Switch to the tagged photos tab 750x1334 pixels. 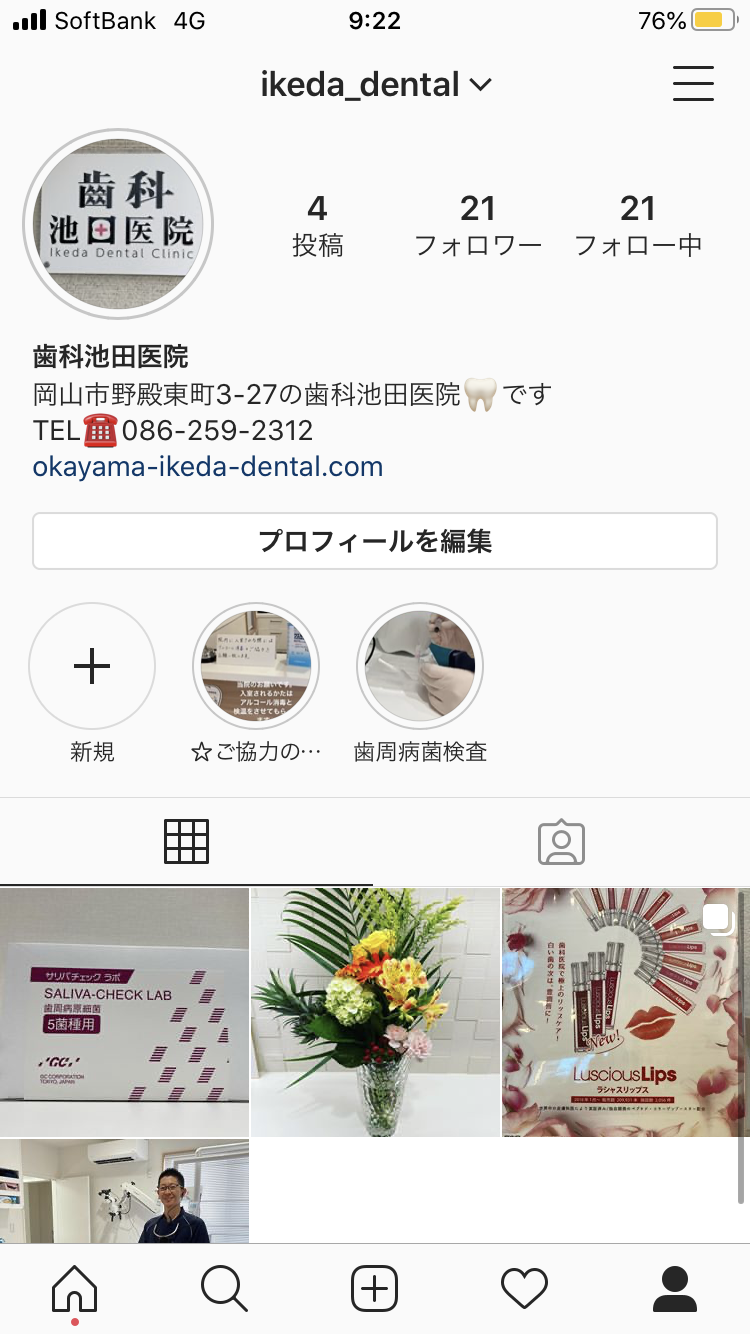coord(561,842)
